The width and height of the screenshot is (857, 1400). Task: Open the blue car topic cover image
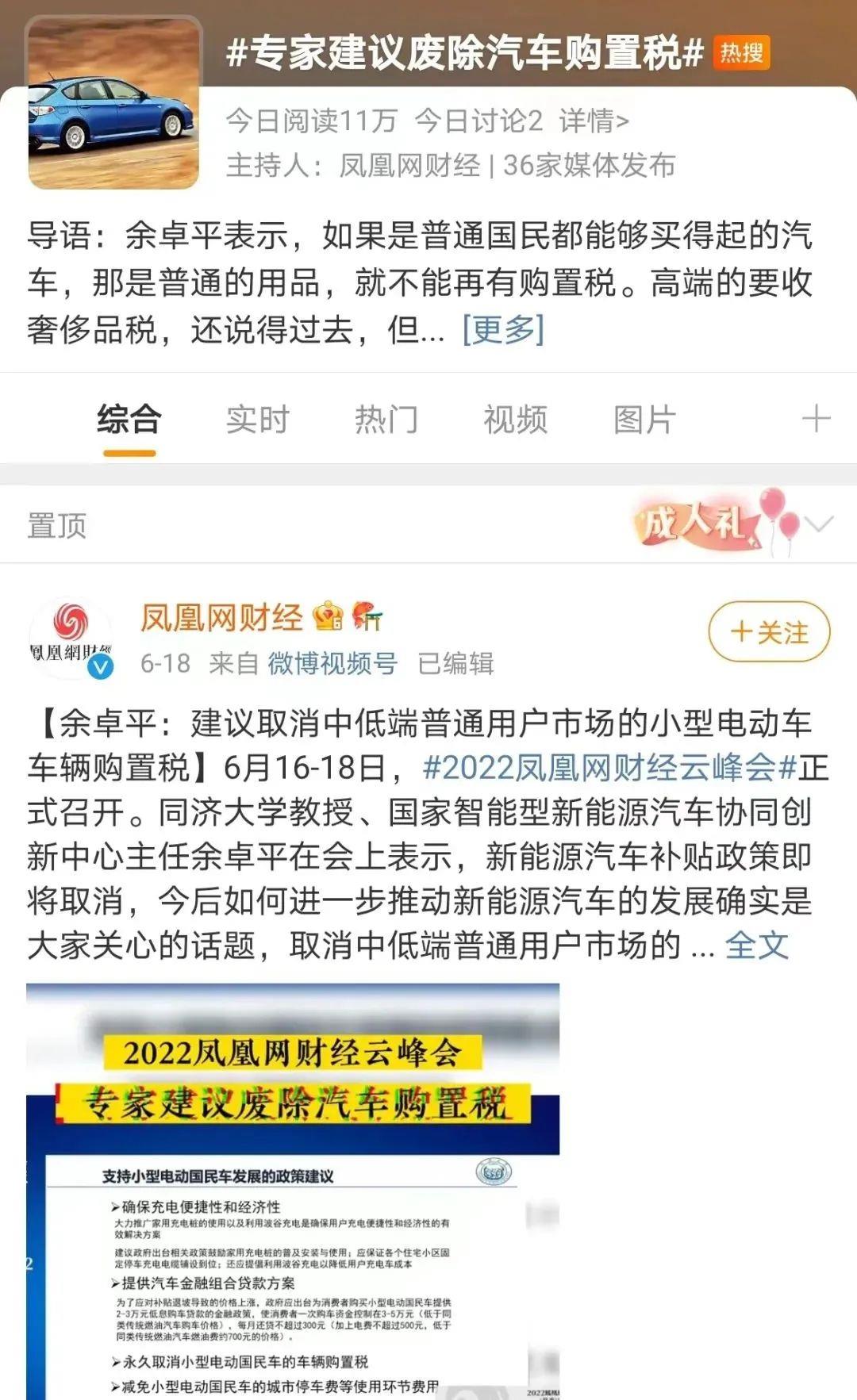pyautogui.click(x=113, y=104)
